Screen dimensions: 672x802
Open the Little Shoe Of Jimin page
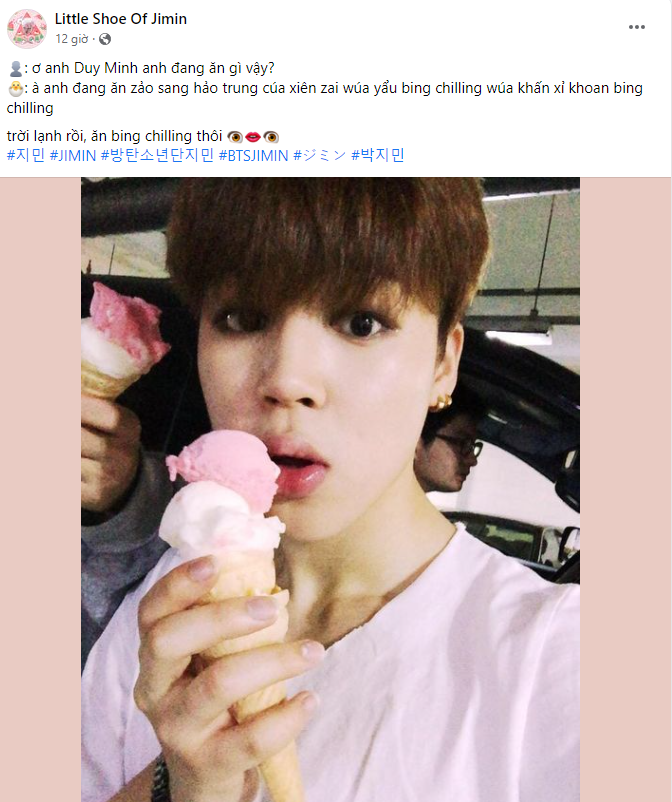click(121, 19)
